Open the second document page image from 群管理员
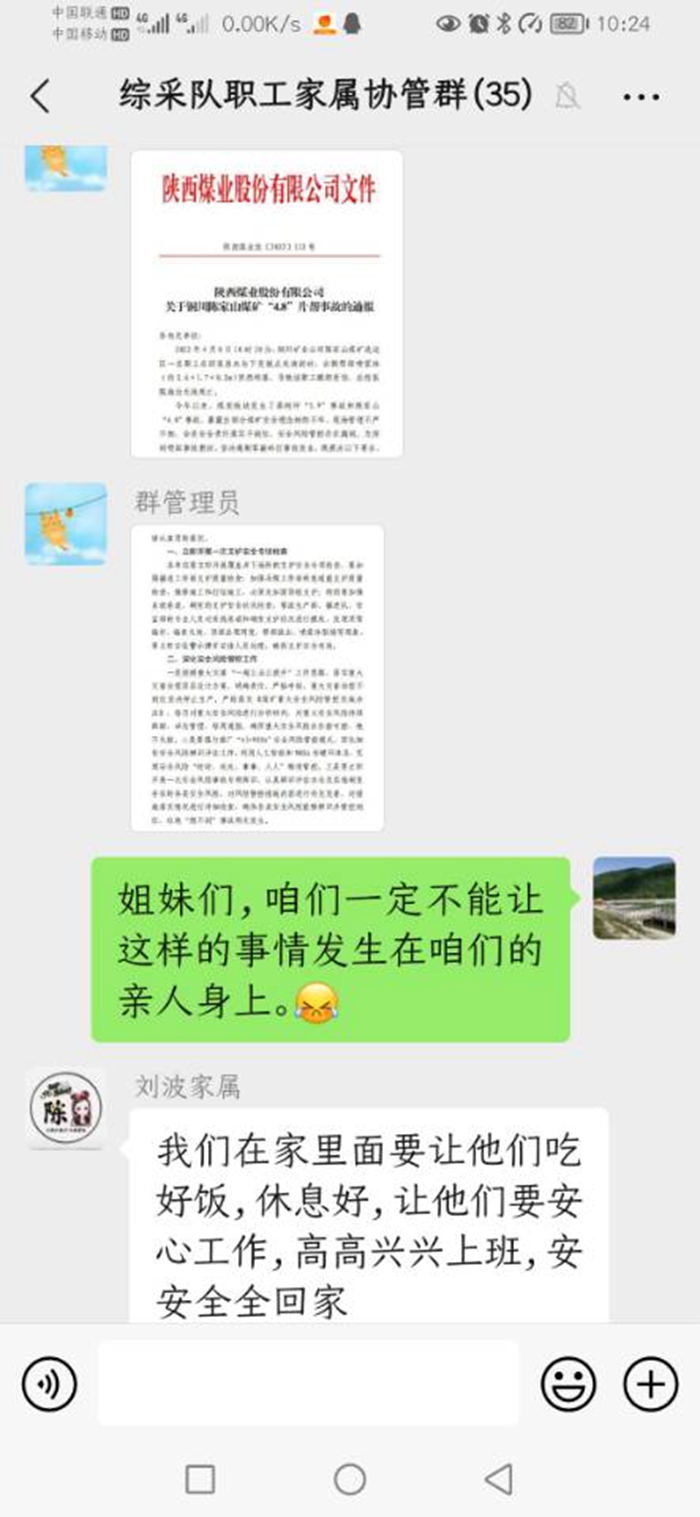 257,677
